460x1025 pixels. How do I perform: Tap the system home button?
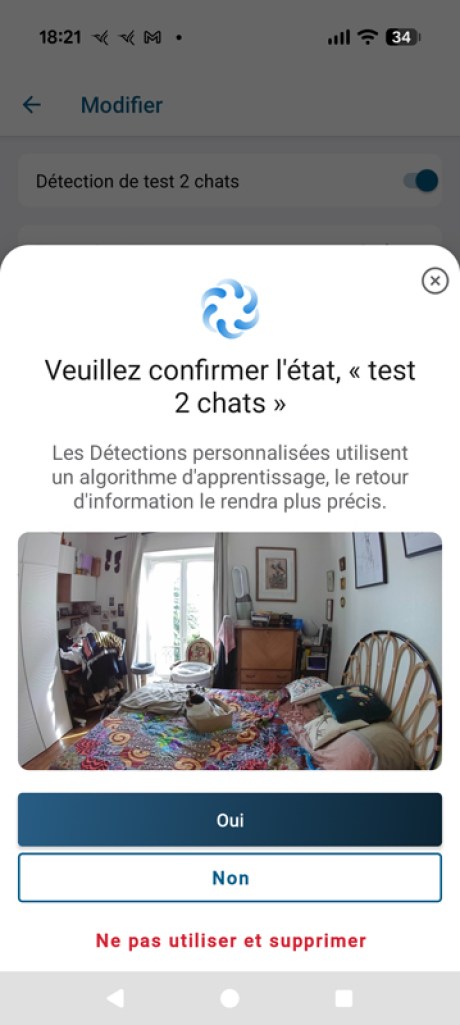pos(229,998)
